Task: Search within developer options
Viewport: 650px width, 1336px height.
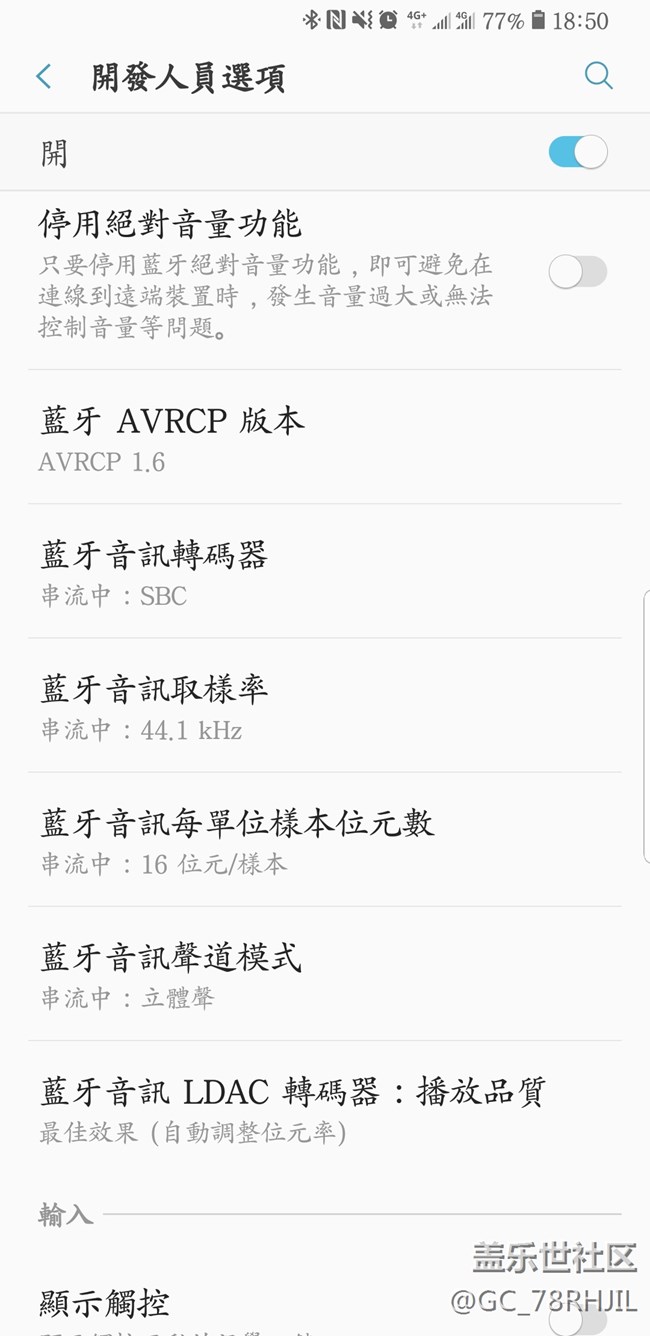Action: [598, 76]
